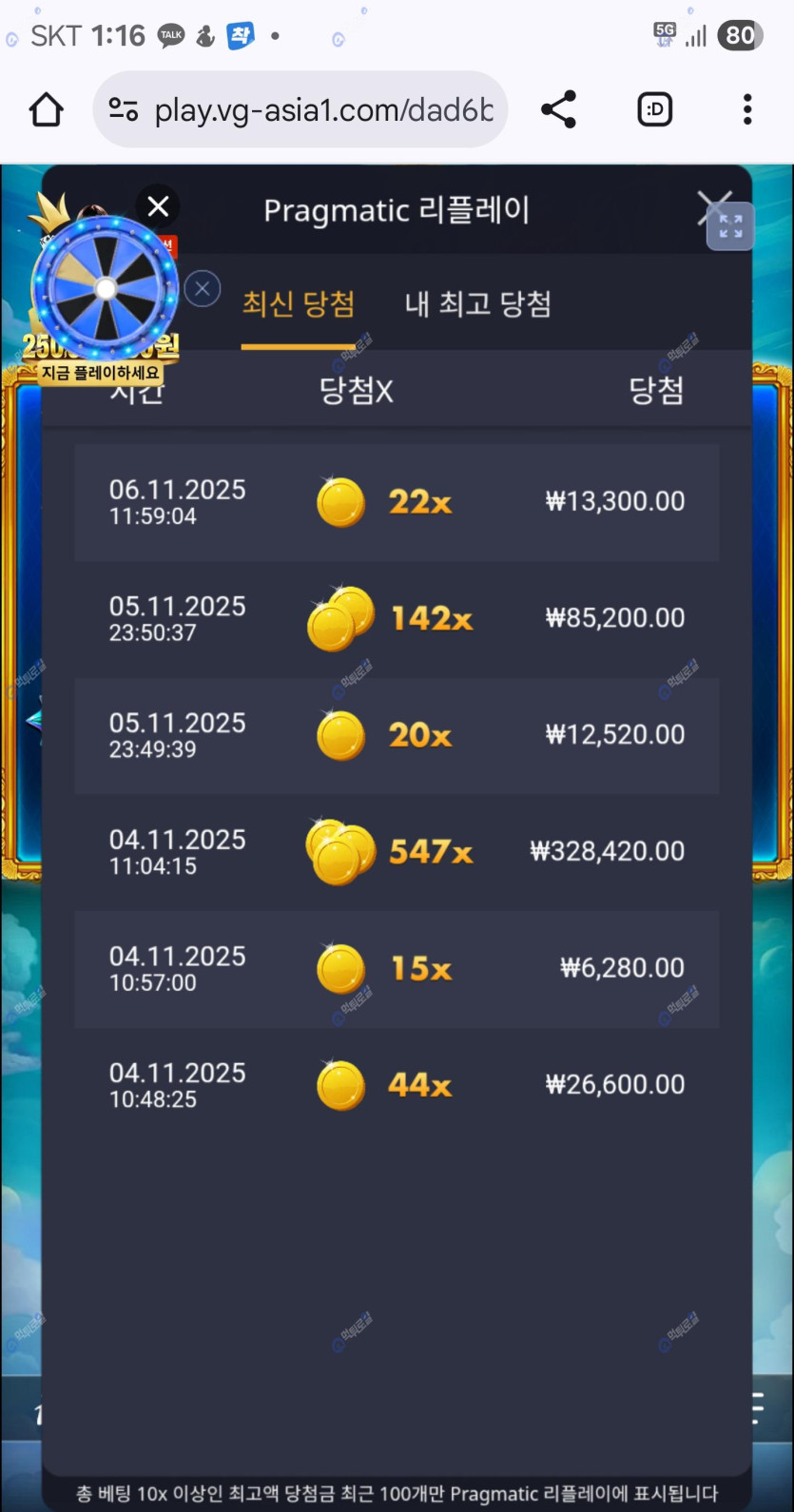Go to the browser home page
The width and height of the screenshot is (794, 1512).
coord(46,110)
